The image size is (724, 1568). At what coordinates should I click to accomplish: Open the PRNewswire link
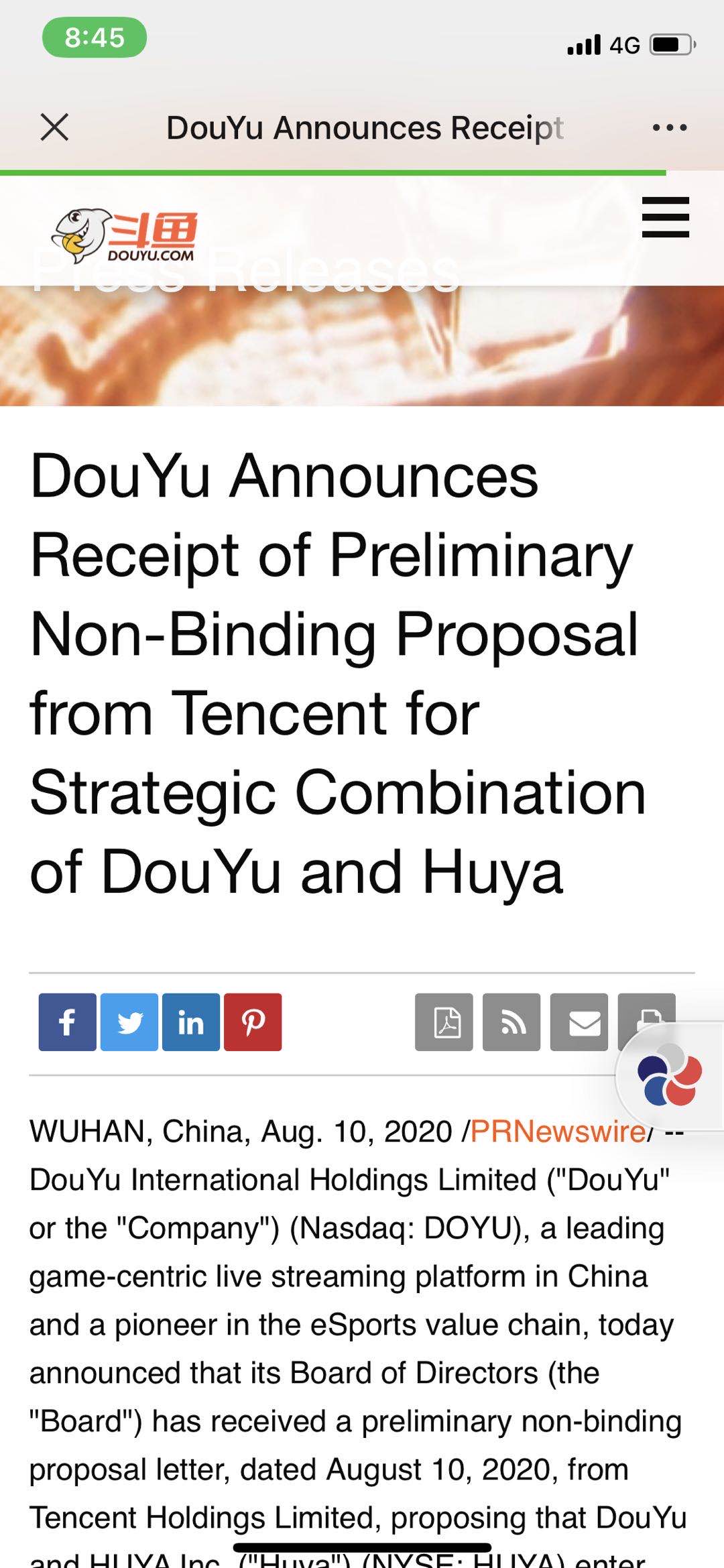tap(558, 1132)
